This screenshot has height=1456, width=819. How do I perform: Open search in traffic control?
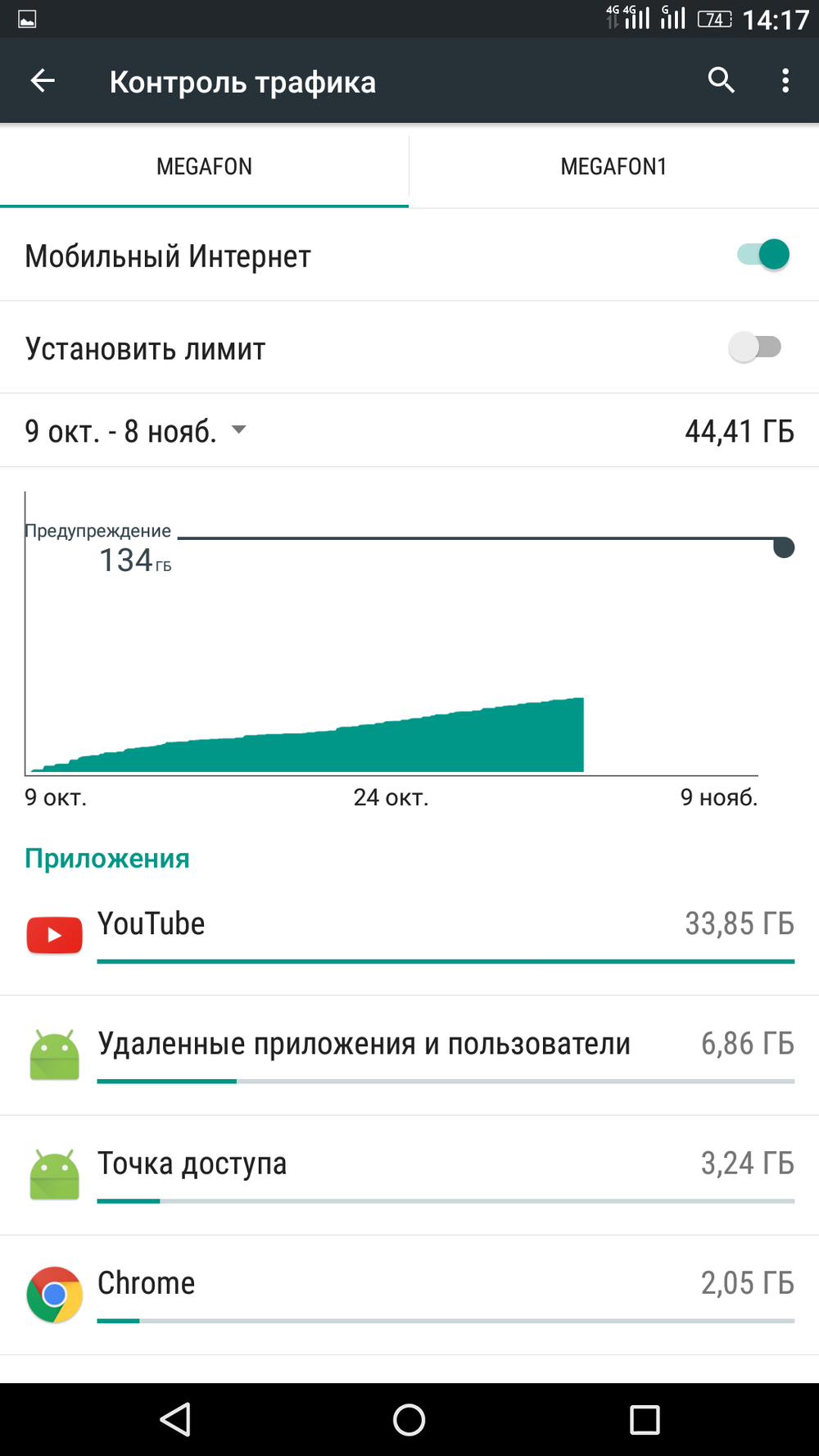pos(721,80)
